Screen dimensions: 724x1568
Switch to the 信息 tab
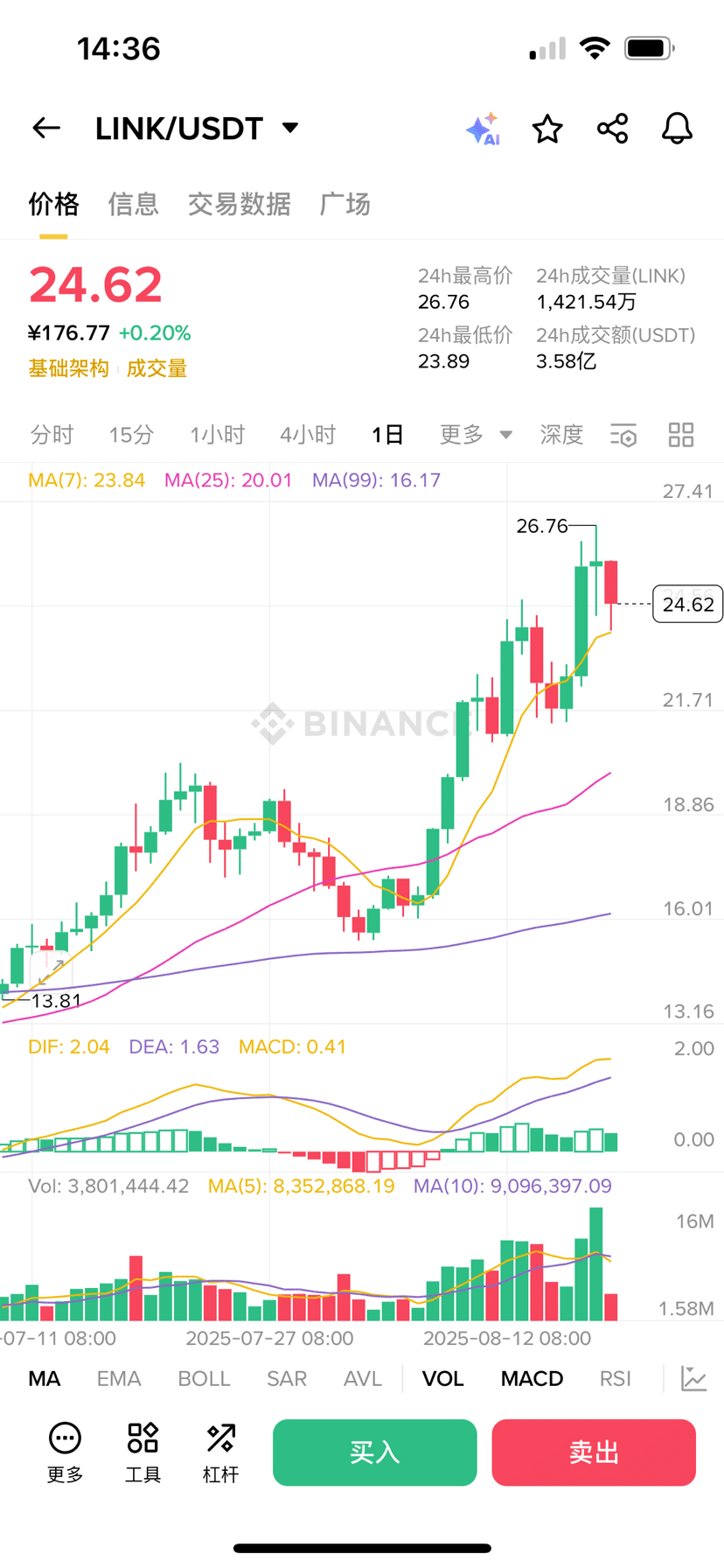tap(133, 204)
